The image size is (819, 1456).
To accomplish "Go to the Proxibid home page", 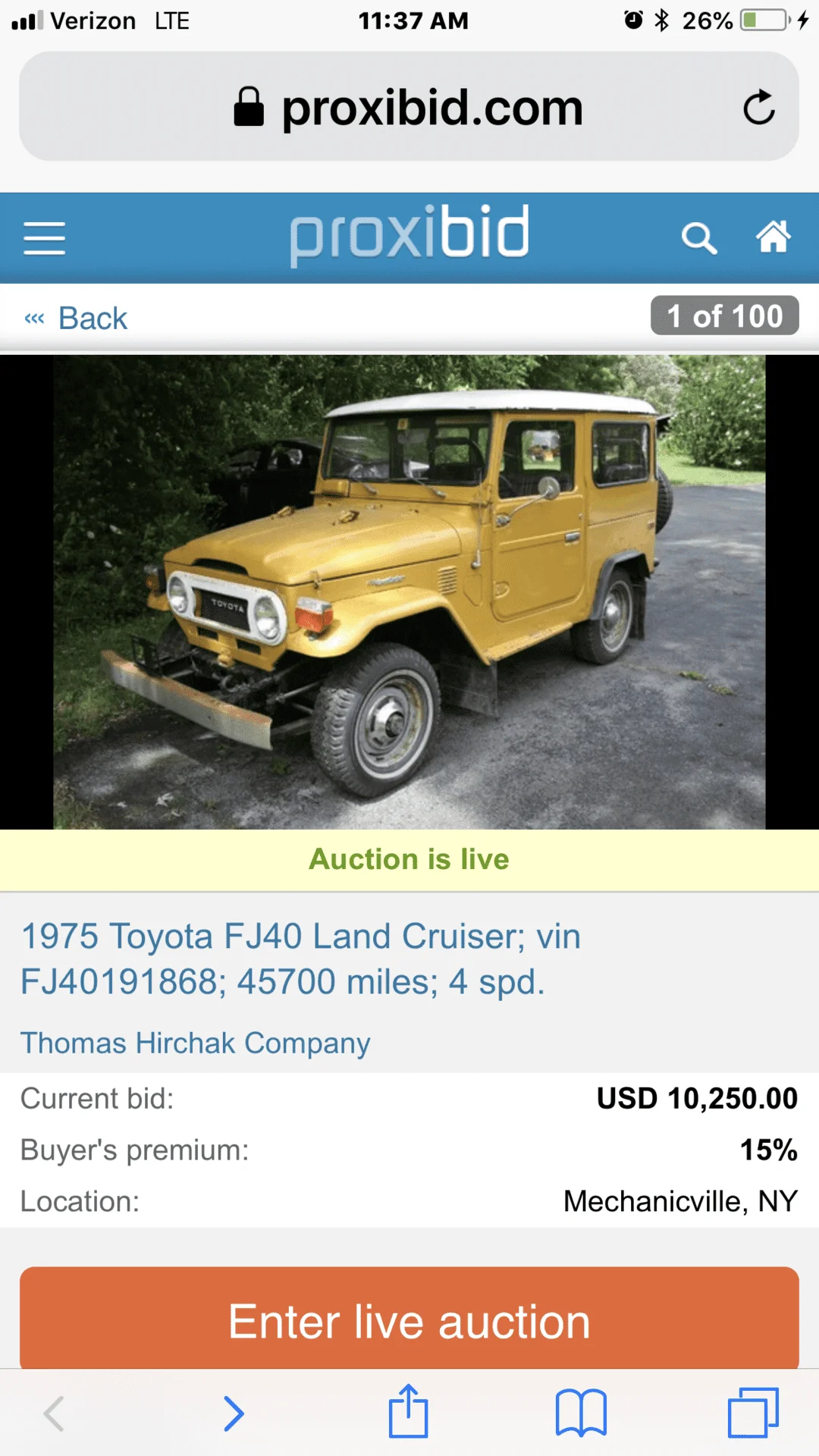I will 773,237.
